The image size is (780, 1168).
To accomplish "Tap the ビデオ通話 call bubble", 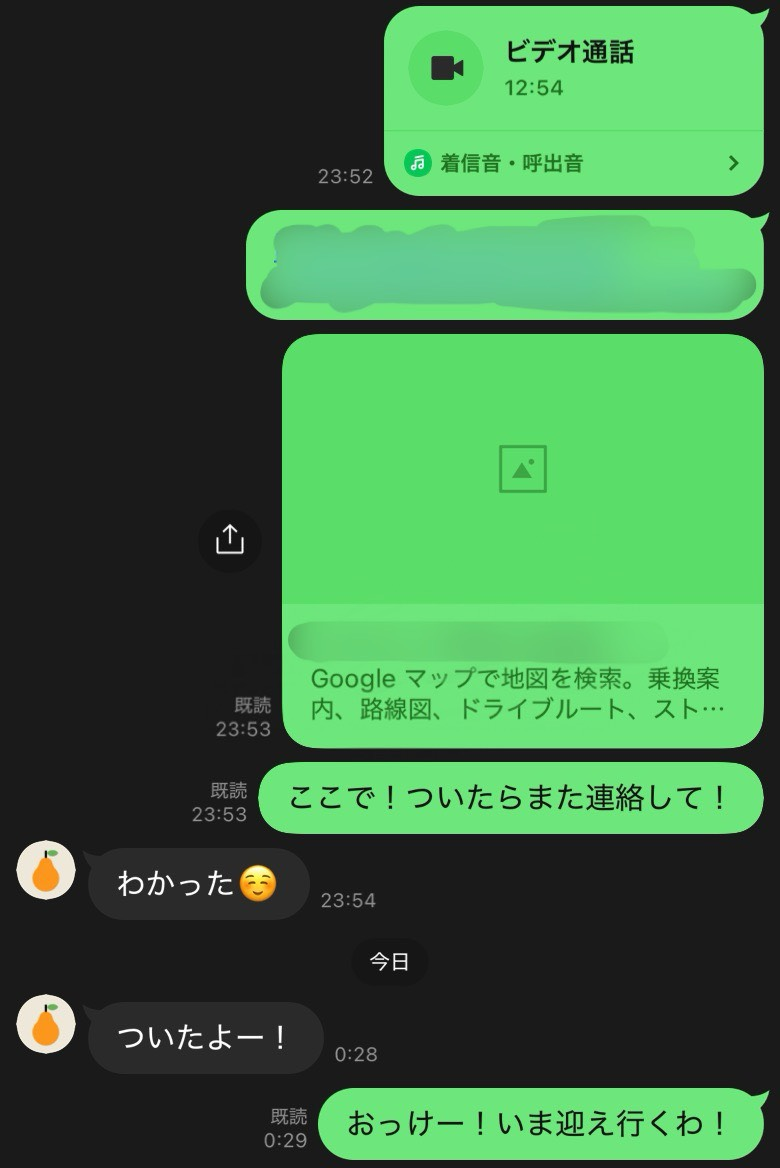I will point(570,68).
